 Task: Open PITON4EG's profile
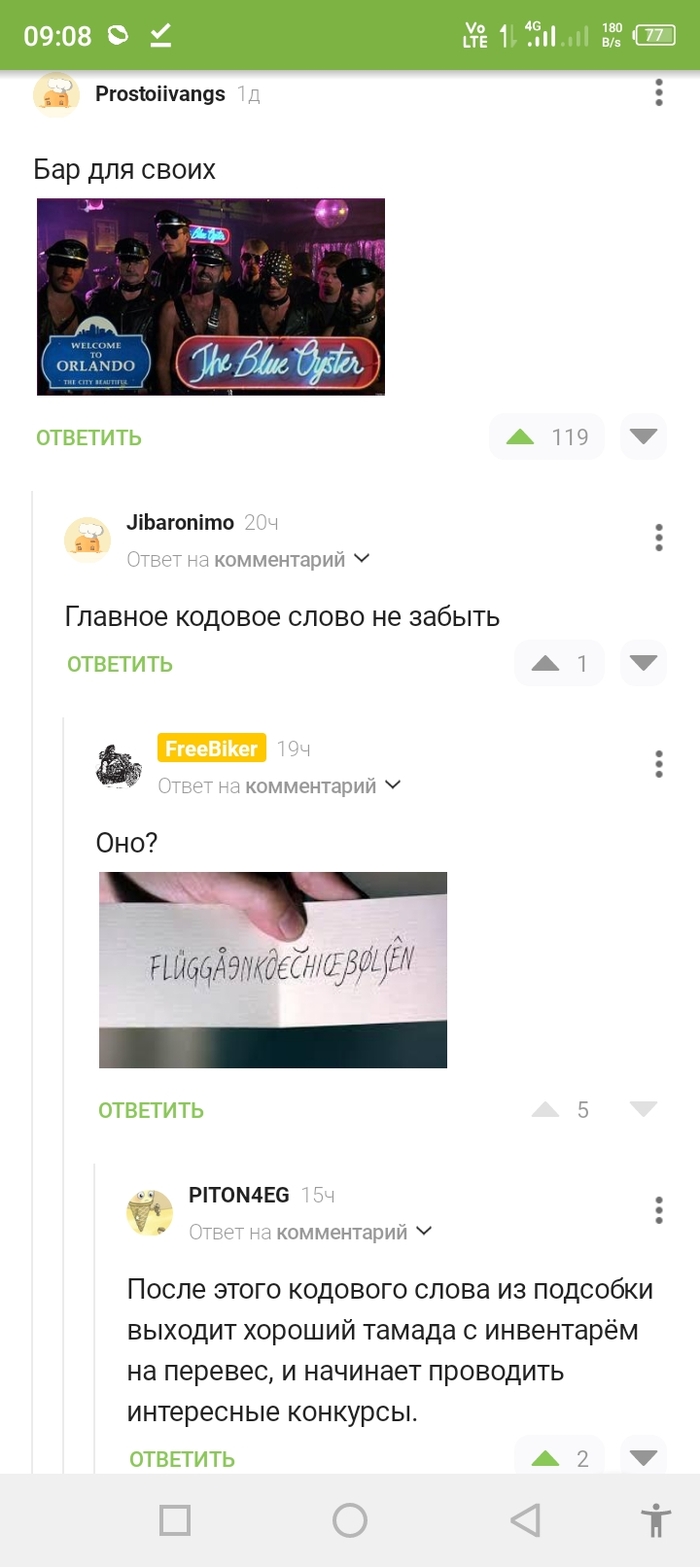pyautogui.click(x=238, y=1194)
